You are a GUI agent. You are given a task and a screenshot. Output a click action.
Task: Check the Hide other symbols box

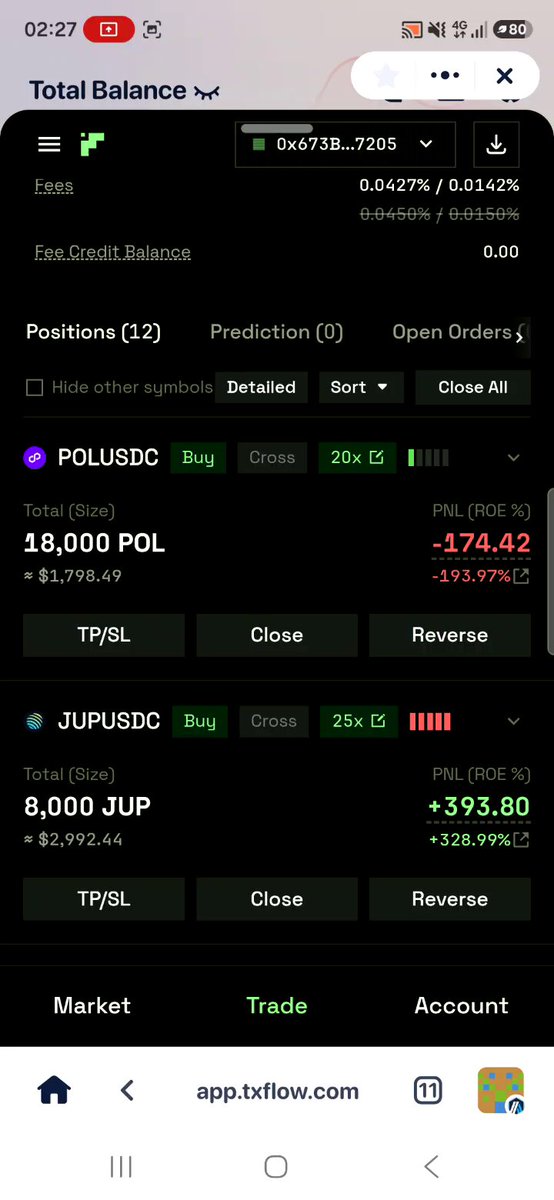click(x=34, y=387)
